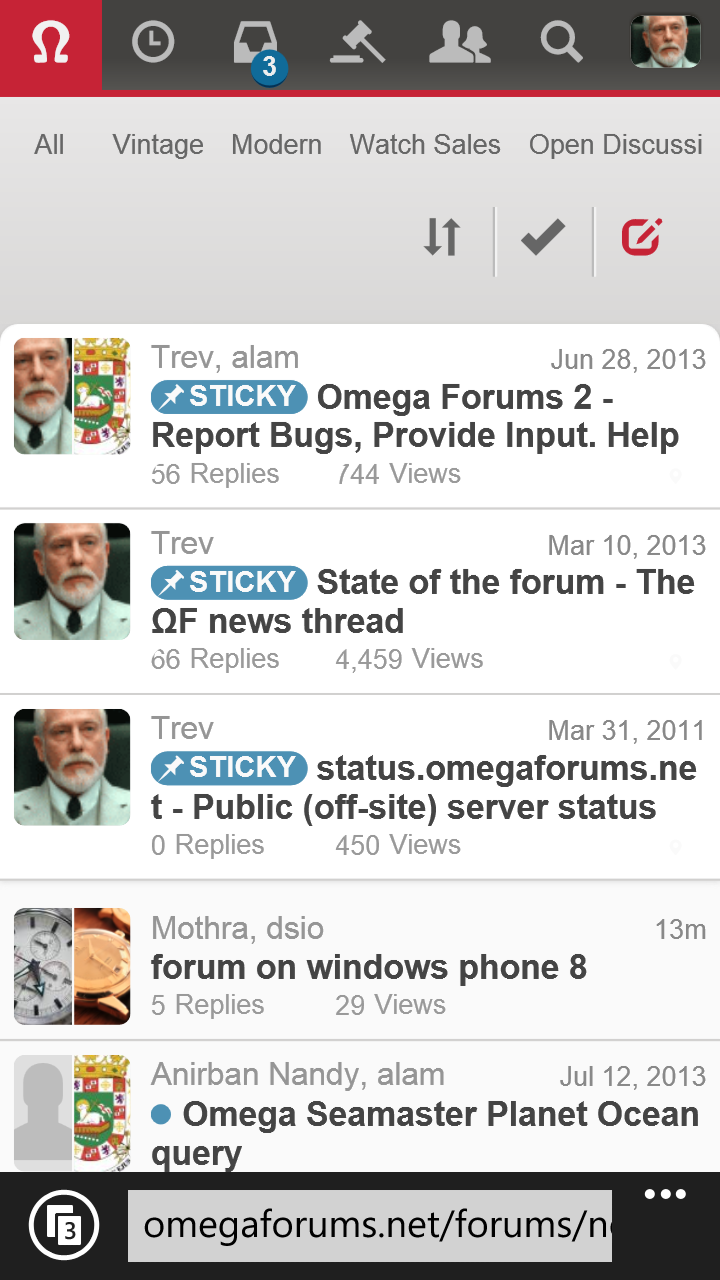
Task: Switch to the All tab
Action: [49, 145]
